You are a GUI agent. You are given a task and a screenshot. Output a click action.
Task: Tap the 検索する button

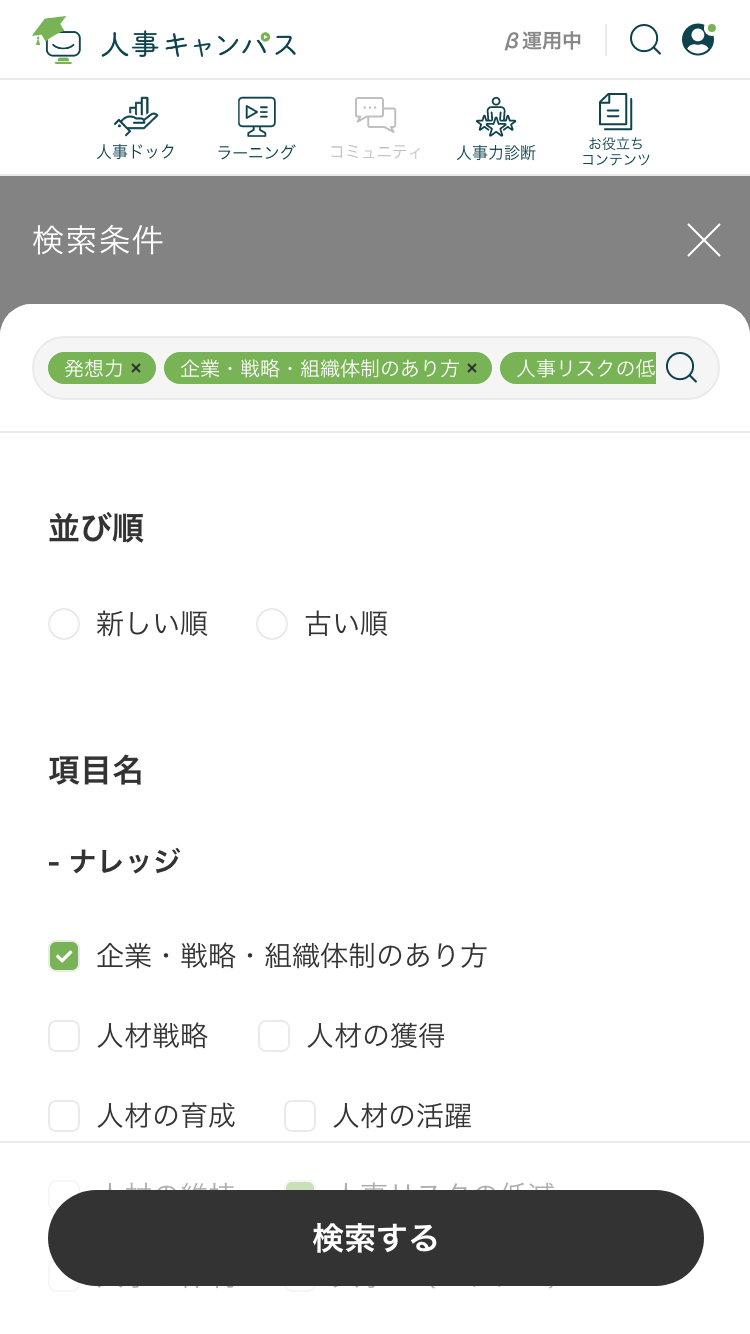(x=376, y=1238)
